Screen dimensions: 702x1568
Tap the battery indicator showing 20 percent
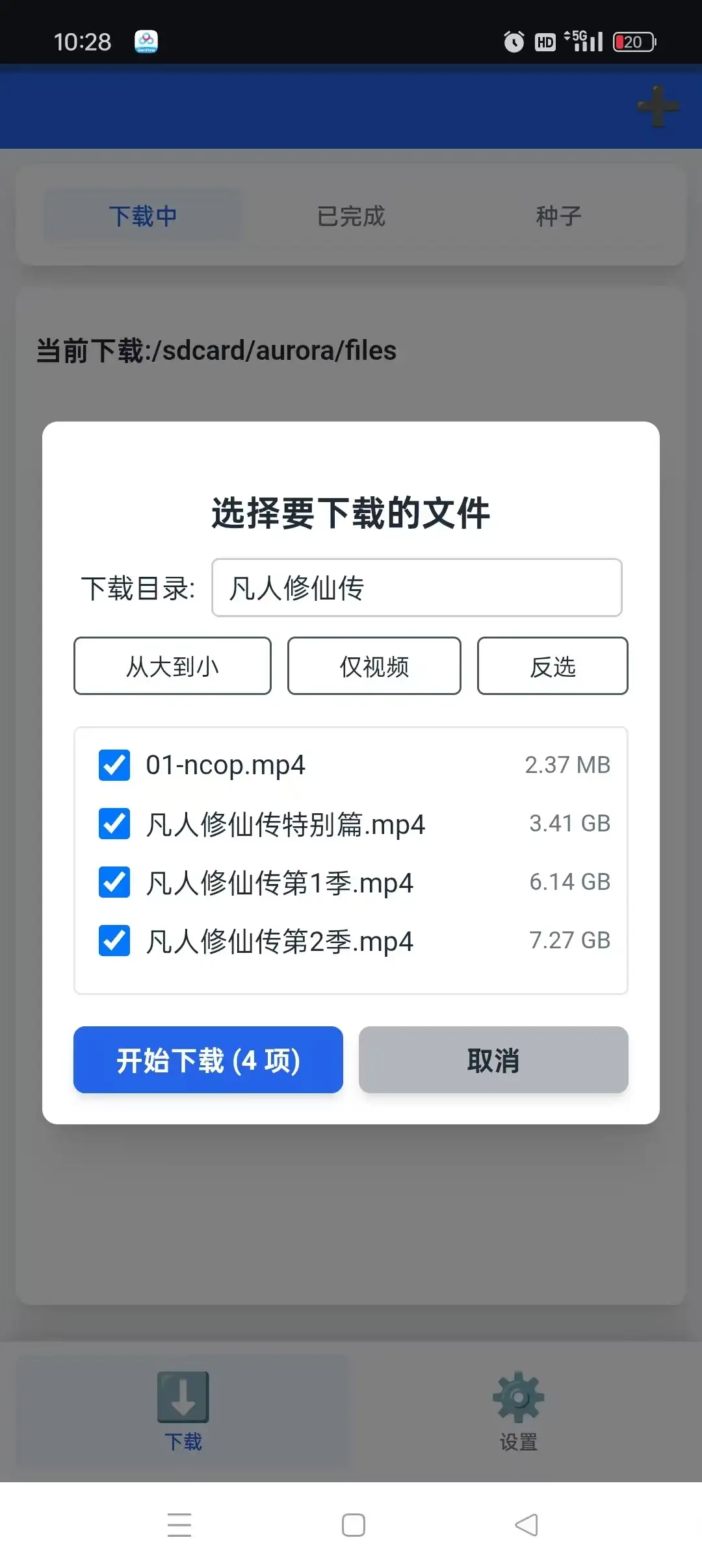click(632, 42)
